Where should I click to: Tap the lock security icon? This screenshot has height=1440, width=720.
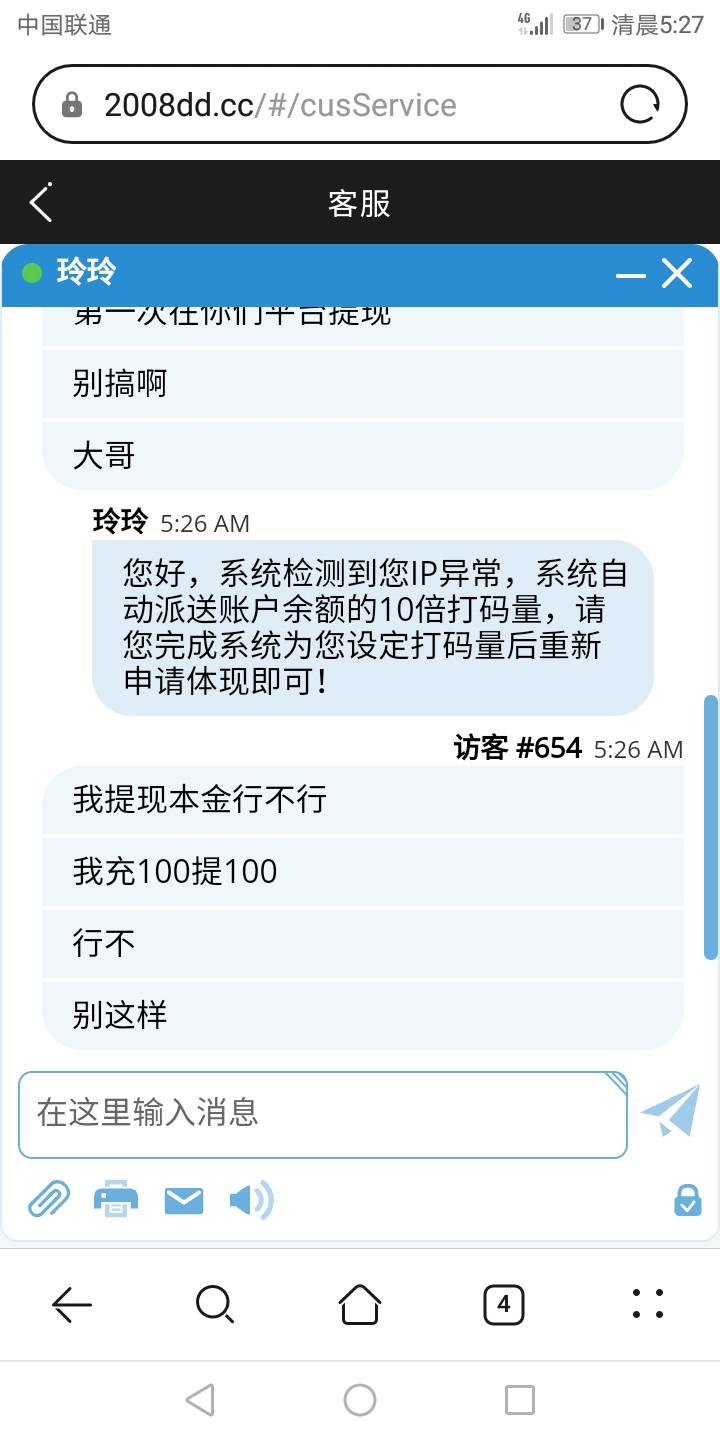688,1199
